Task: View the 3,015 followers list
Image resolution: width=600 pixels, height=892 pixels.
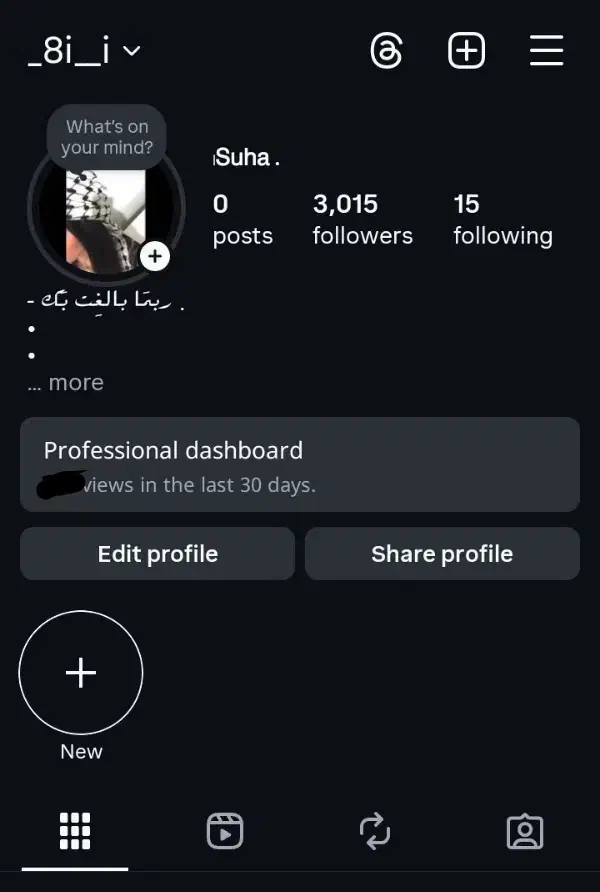Action: click(x=362, y=220)
